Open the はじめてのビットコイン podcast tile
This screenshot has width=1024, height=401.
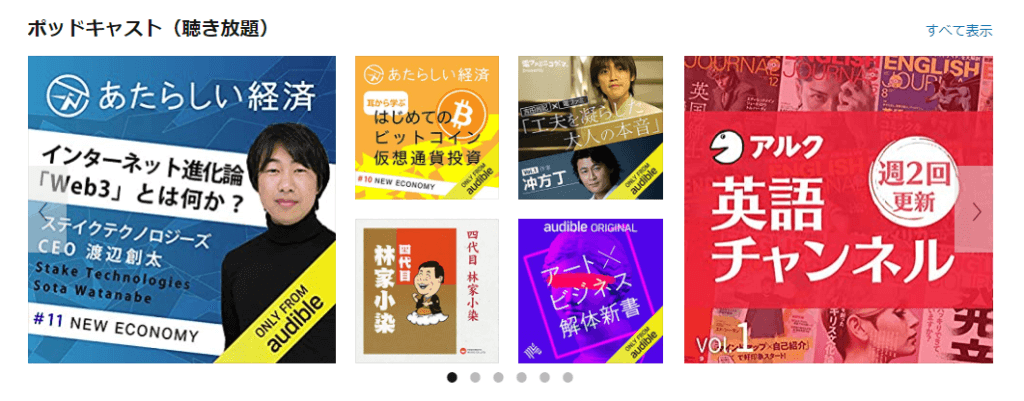click(427, 127)
